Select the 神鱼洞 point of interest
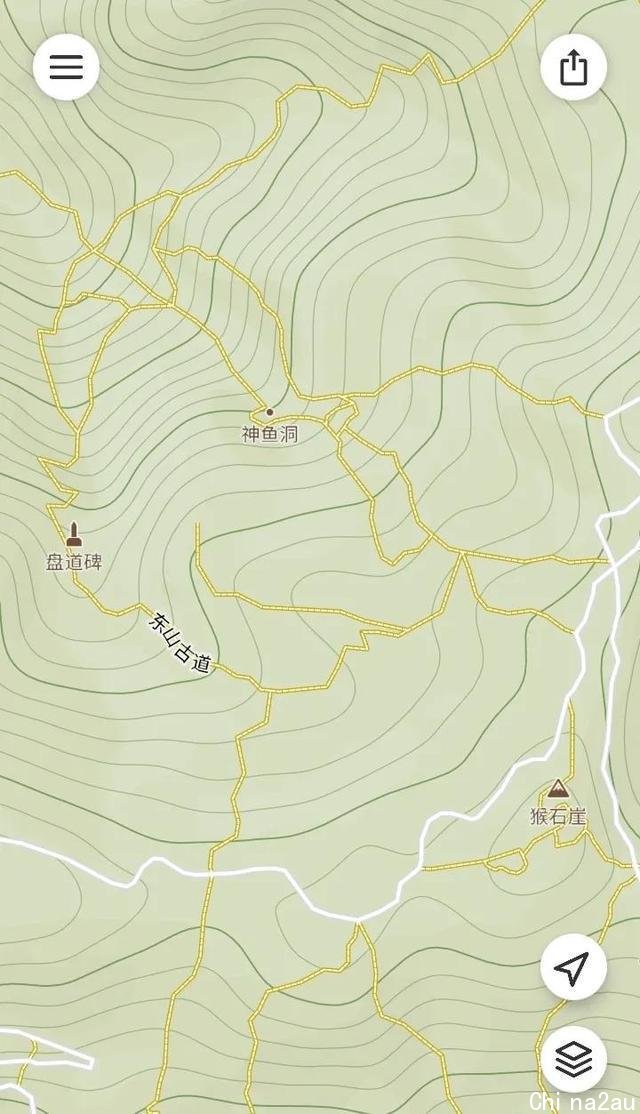640x1114 pixels. tap(269, 412)
